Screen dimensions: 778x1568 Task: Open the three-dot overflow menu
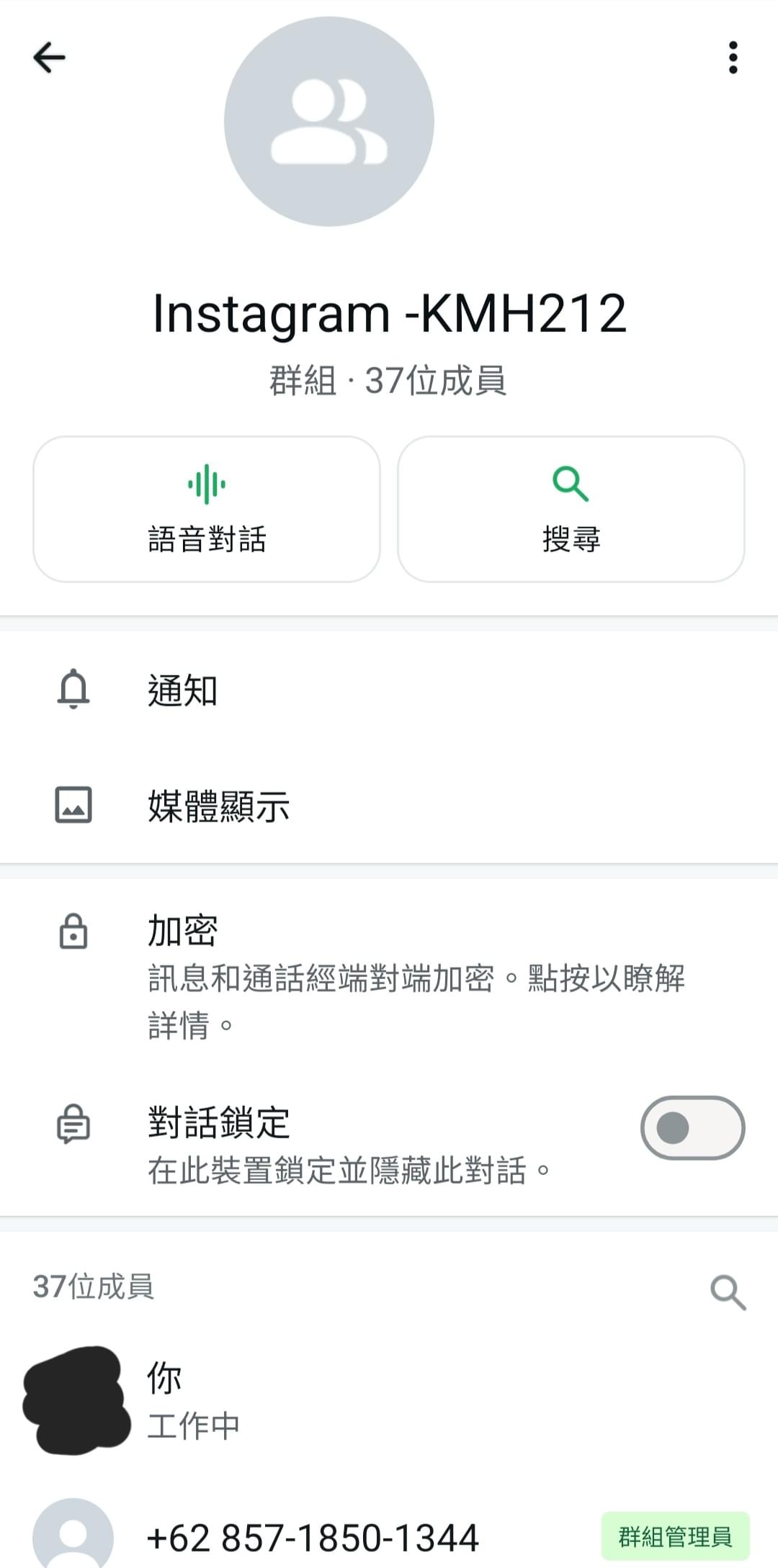click(733, 58)
